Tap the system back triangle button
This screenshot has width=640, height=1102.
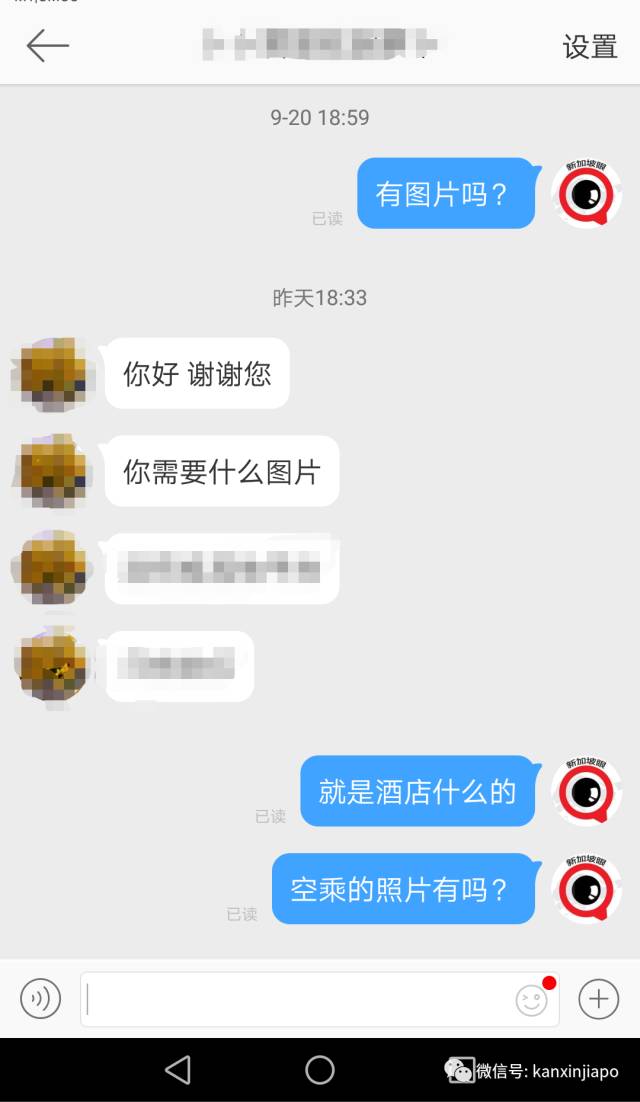(x=178, y=1070)
